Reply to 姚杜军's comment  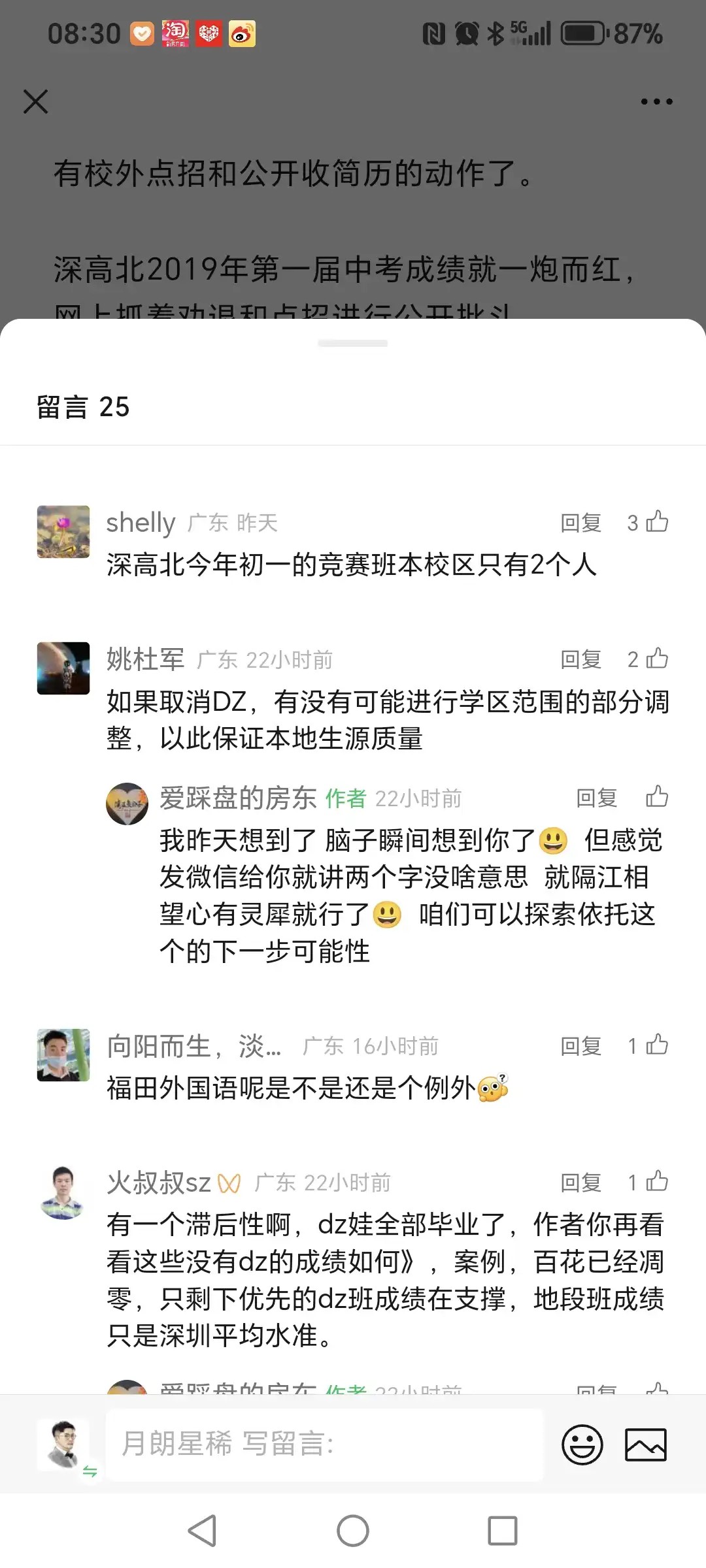point(580,659)
